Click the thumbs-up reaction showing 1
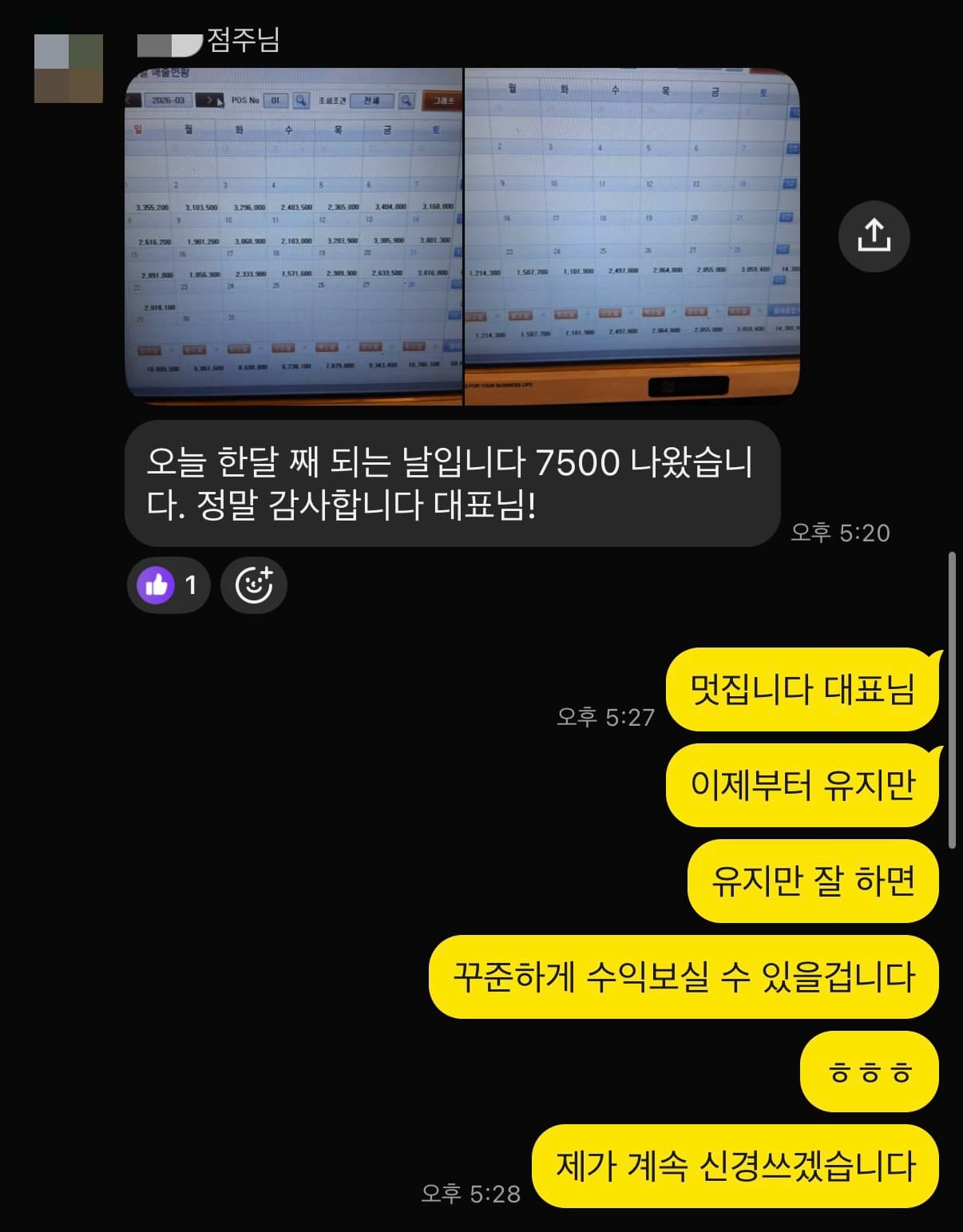 [168, 585]
